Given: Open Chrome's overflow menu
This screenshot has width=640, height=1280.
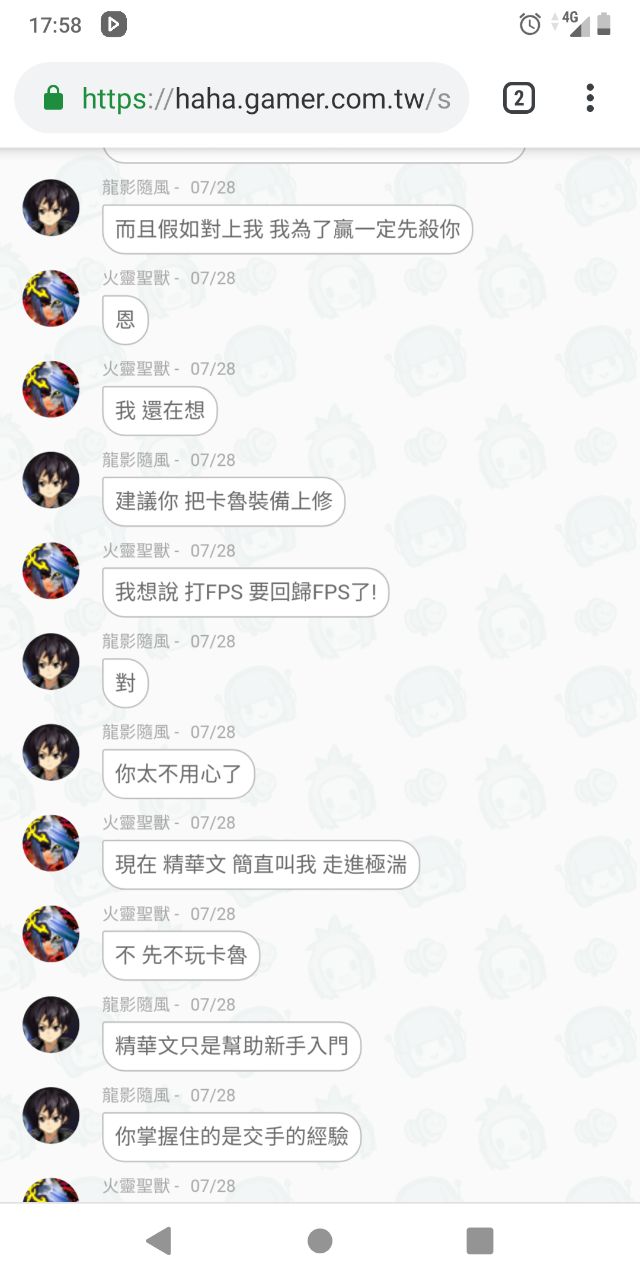Looking at the screenshot, I should [590, 98].
